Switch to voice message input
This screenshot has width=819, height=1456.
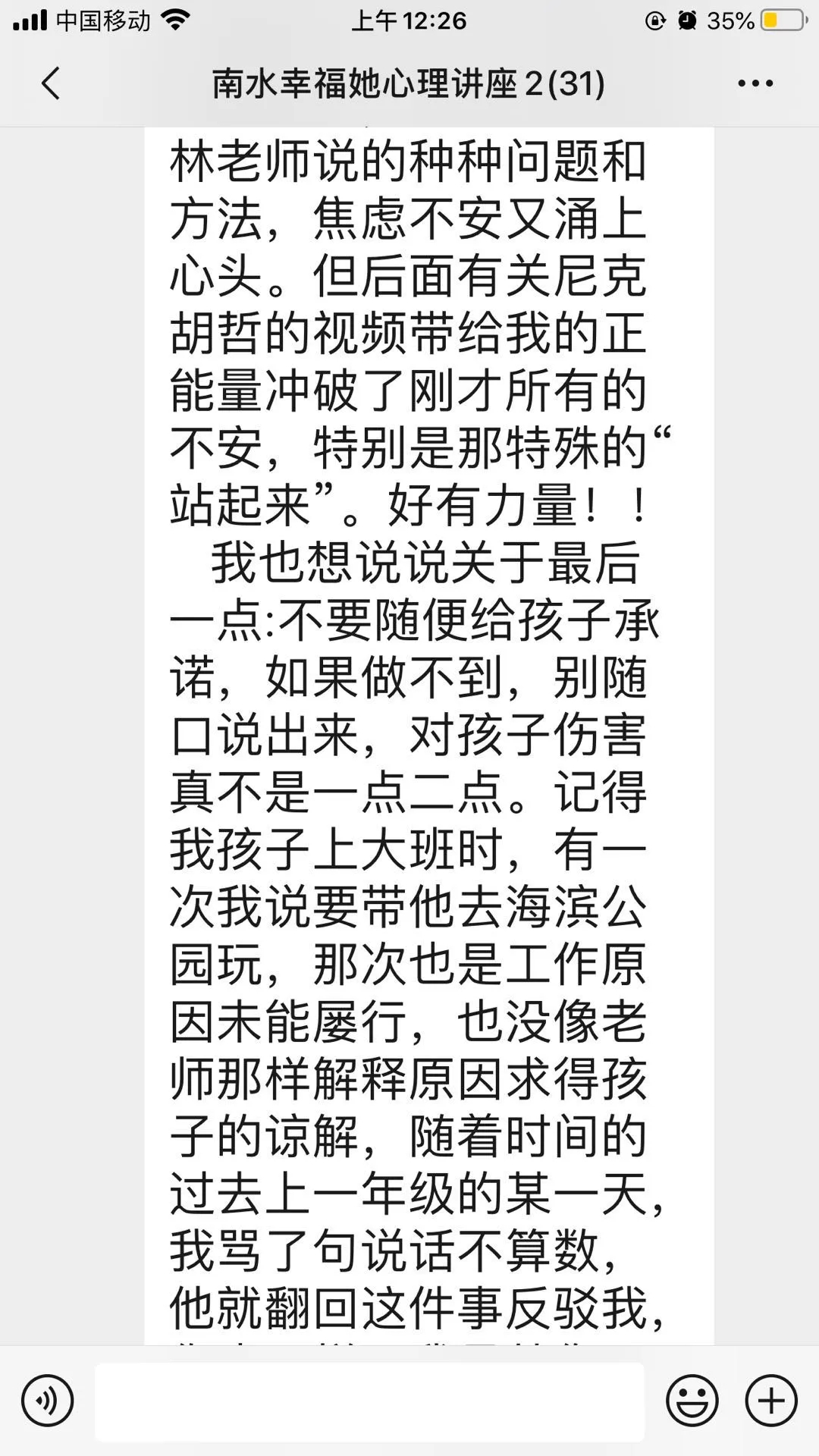tap(48, 1401)
